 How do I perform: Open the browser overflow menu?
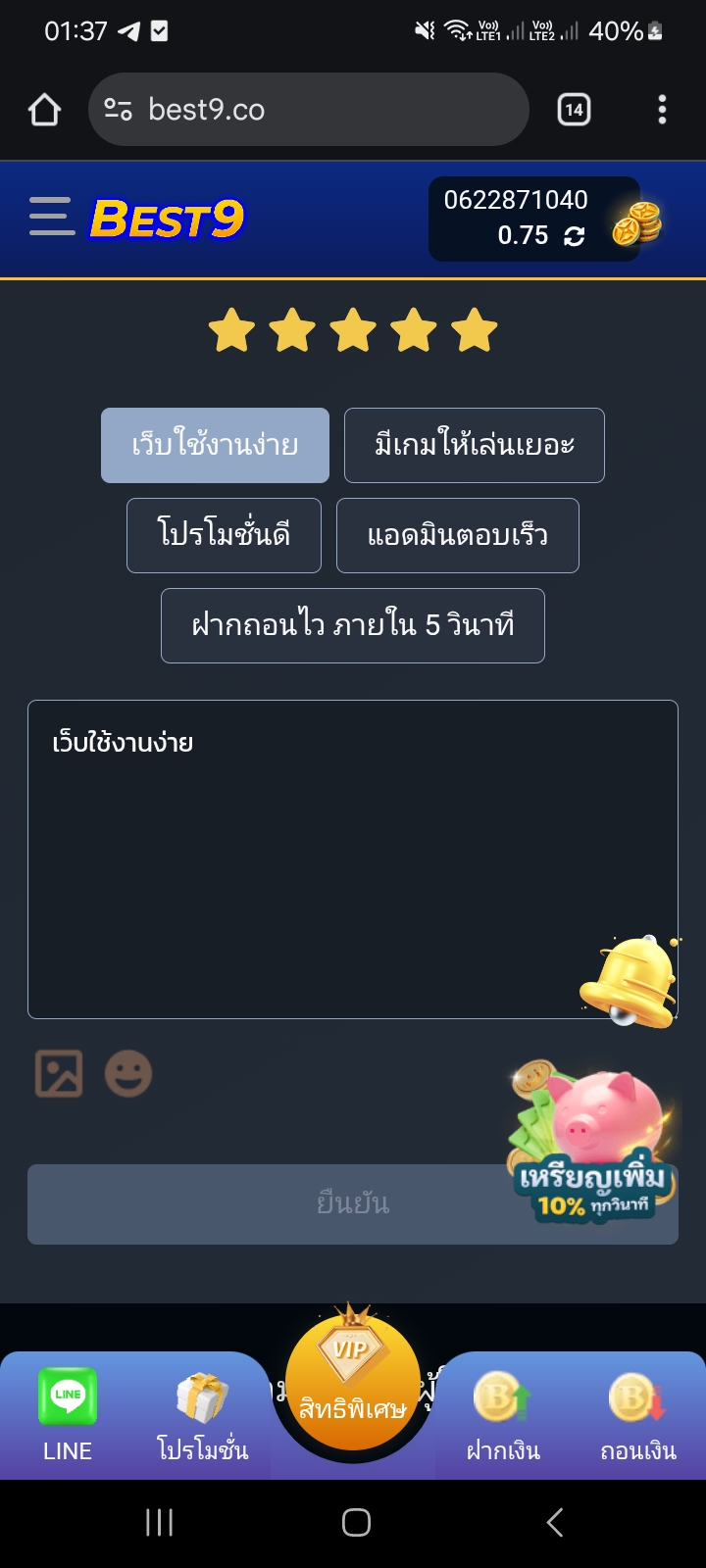pyautogui.click(x=662, y=110)
